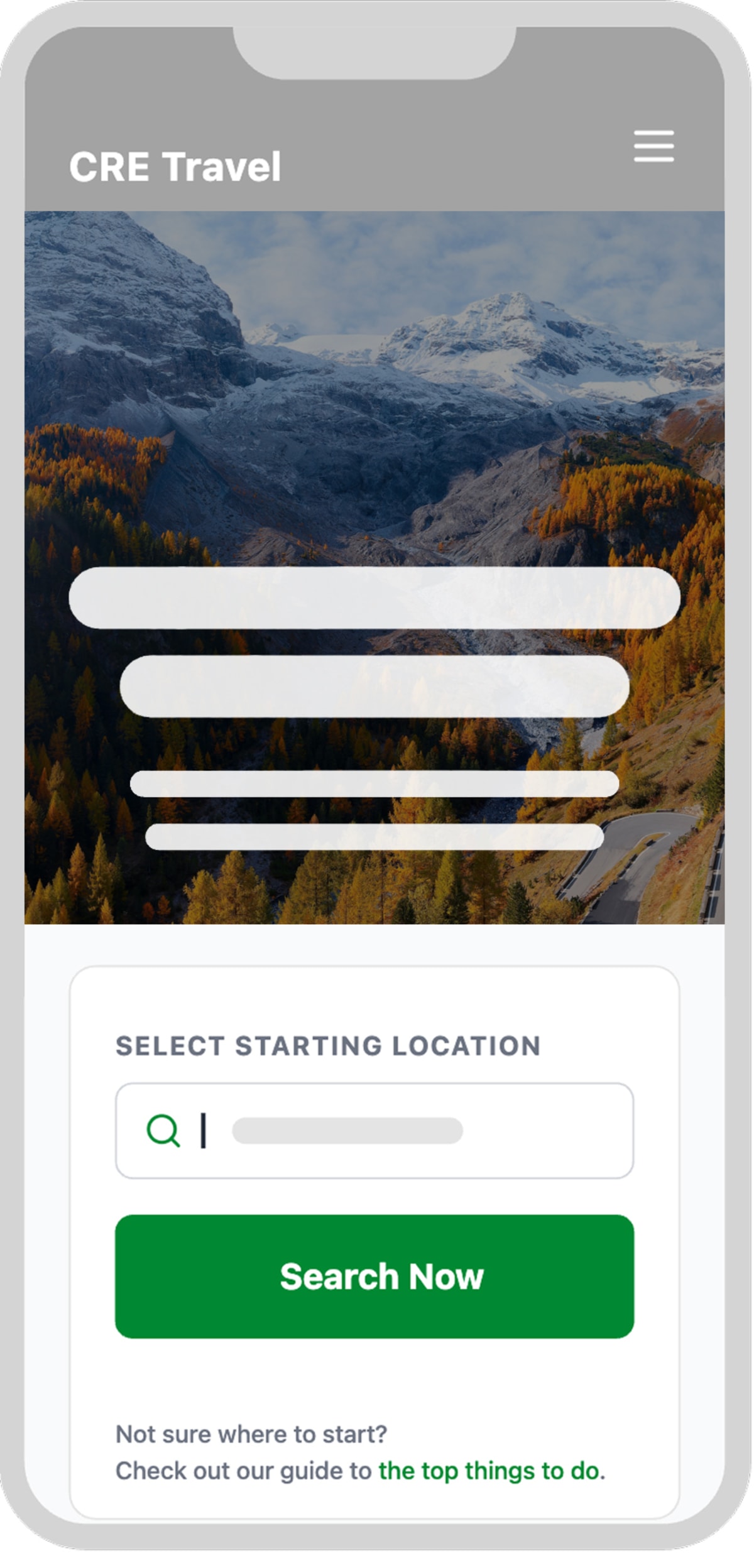Go to the CRE Travel home title
754x1568 pixels.
click(175, 167)
